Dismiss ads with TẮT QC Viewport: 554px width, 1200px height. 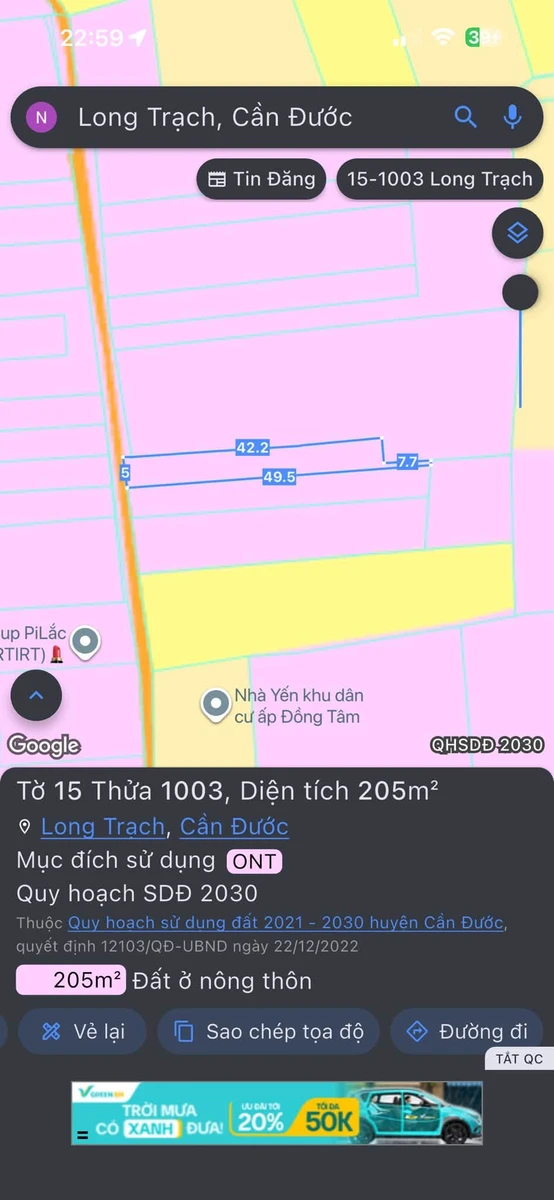click(x=519, y=1059)
